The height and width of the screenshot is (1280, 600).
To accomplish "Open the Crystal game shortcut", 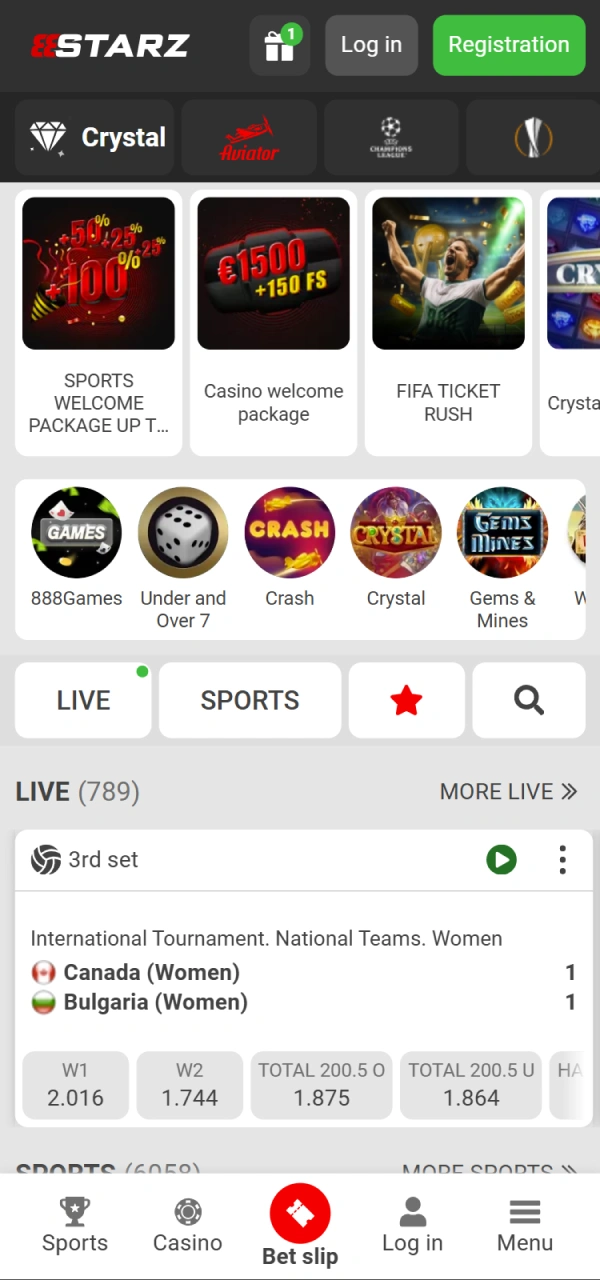I will point(95,138).
